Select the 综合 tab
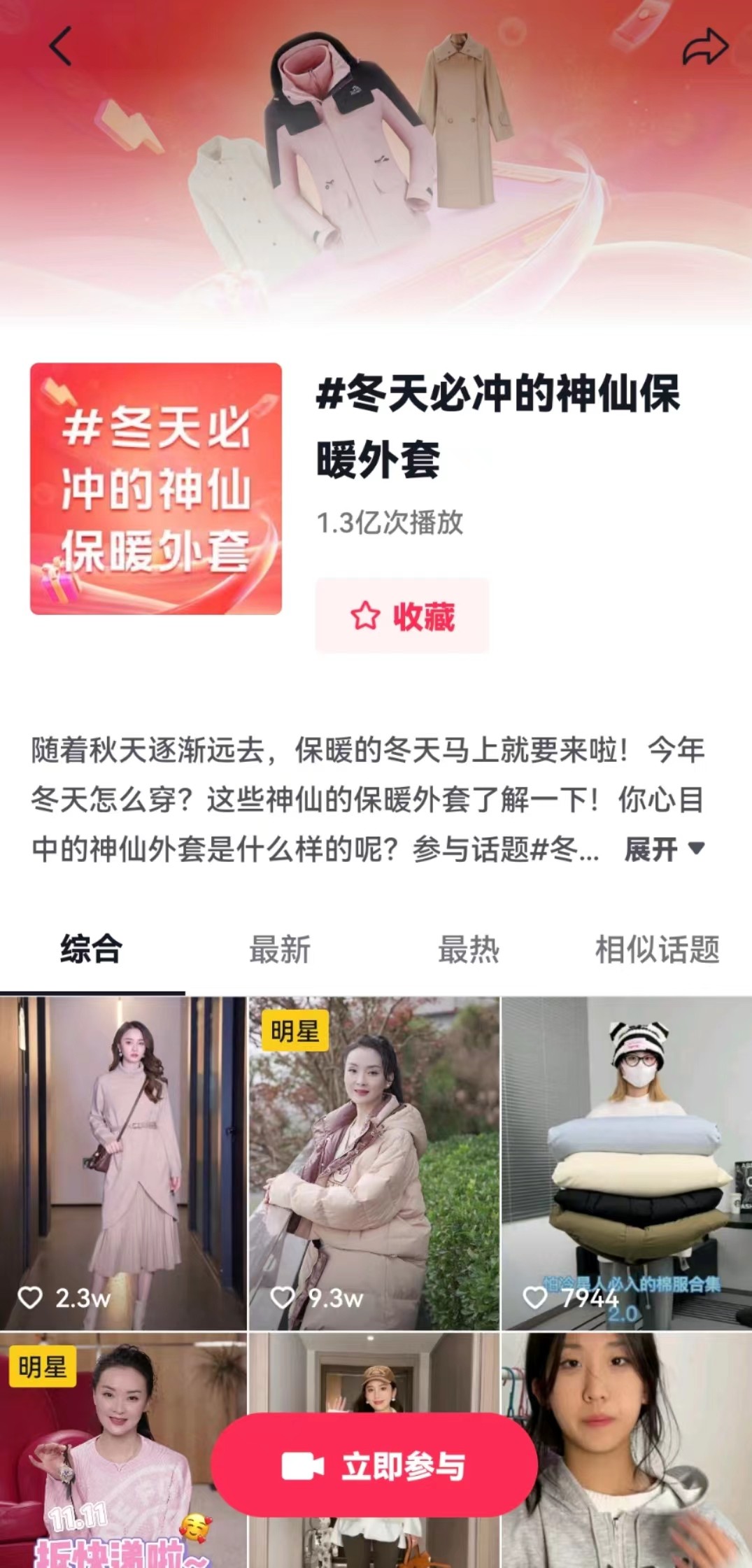Image resolution: width=752 pixels, height=1568 pixels. point(92,949)
